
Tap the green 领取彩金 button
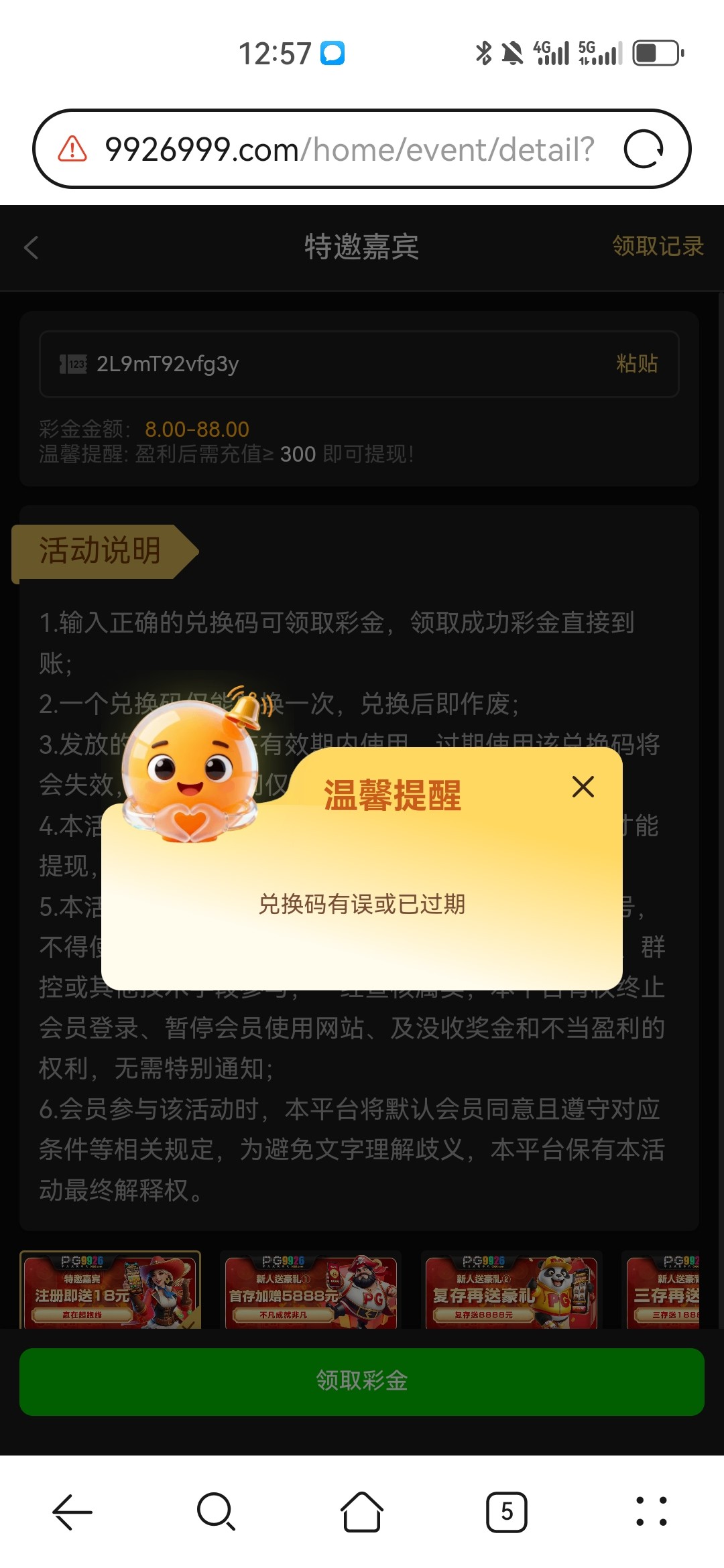click(362, 1381)
